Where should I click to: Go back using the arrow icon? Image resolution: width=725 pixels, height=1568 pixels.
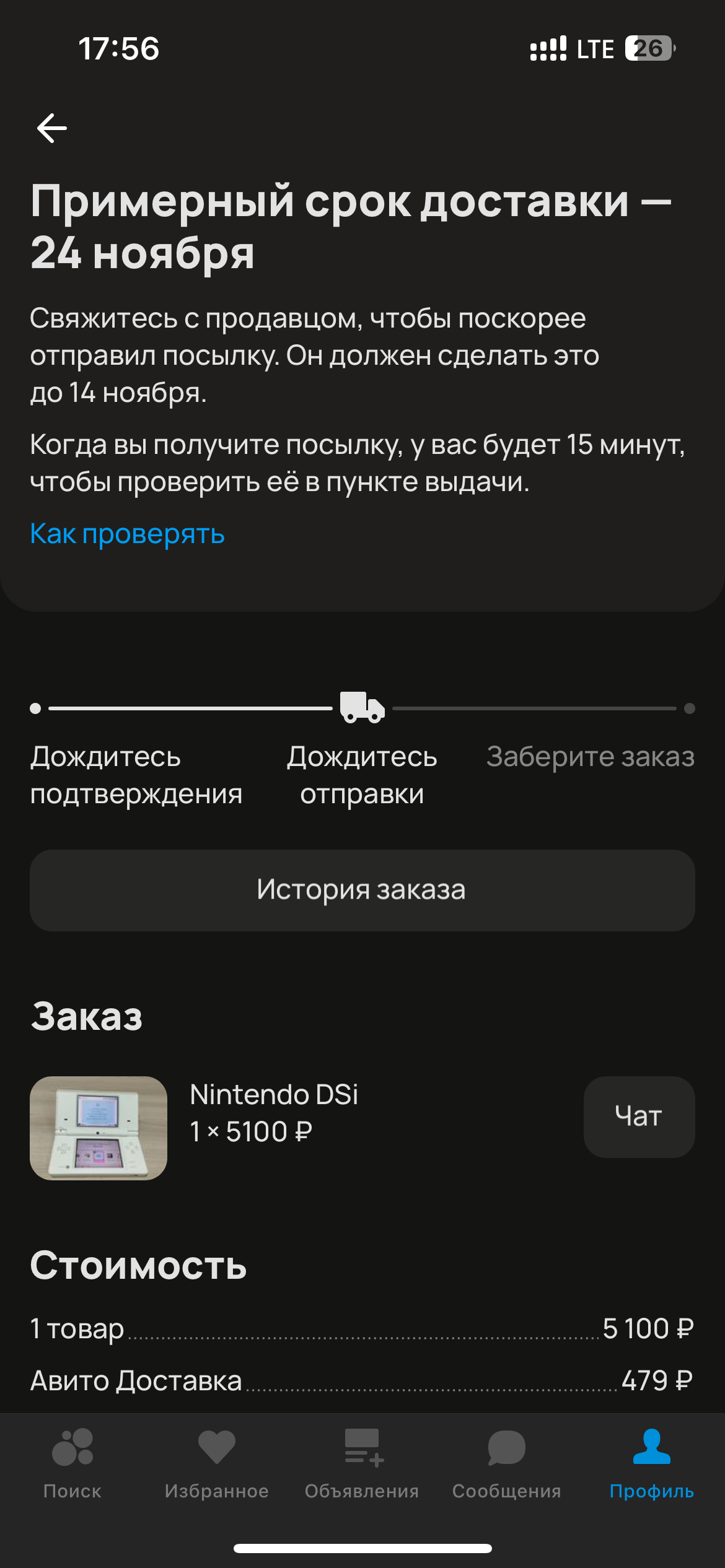point(52,128)
